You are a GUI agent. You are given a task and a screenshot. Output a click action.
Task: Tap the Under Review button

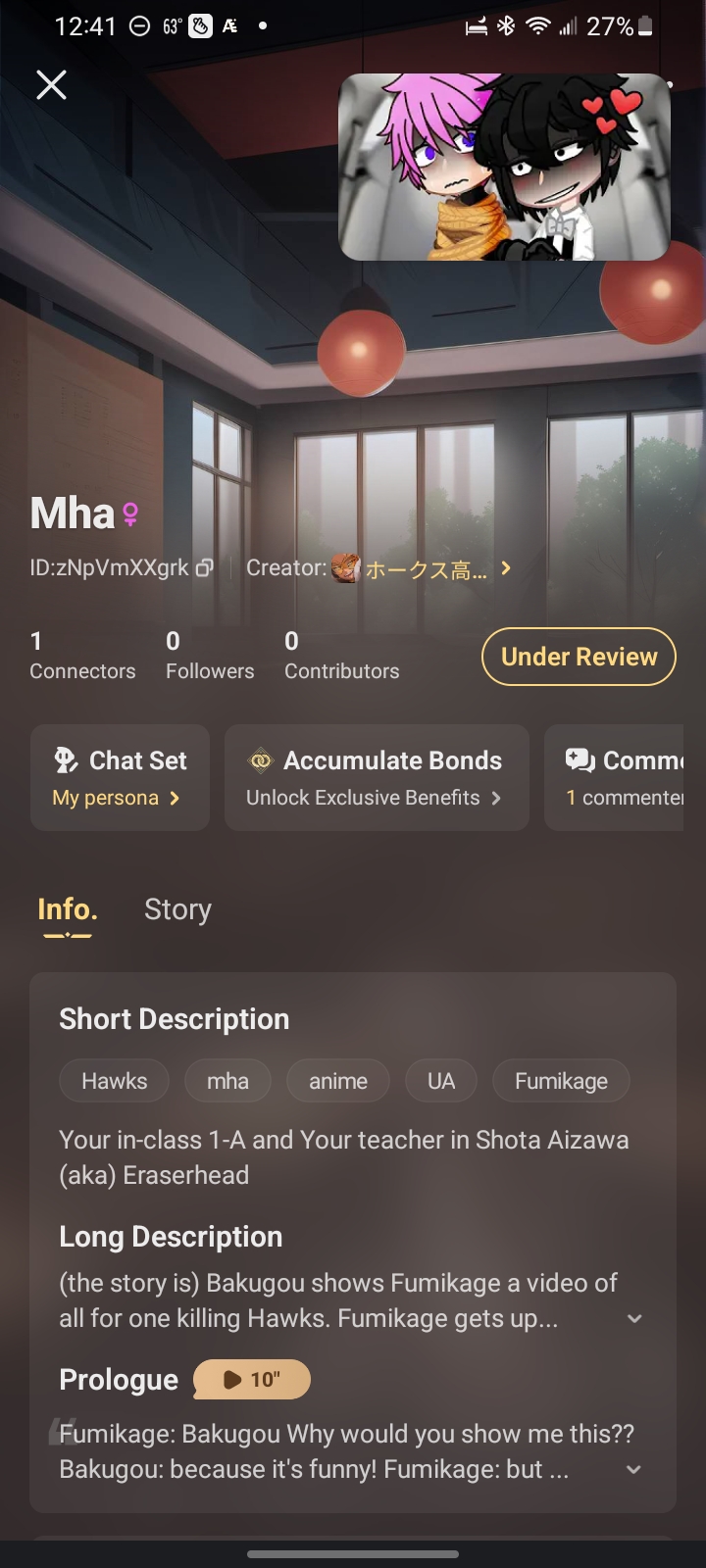(x=579, y=657)
